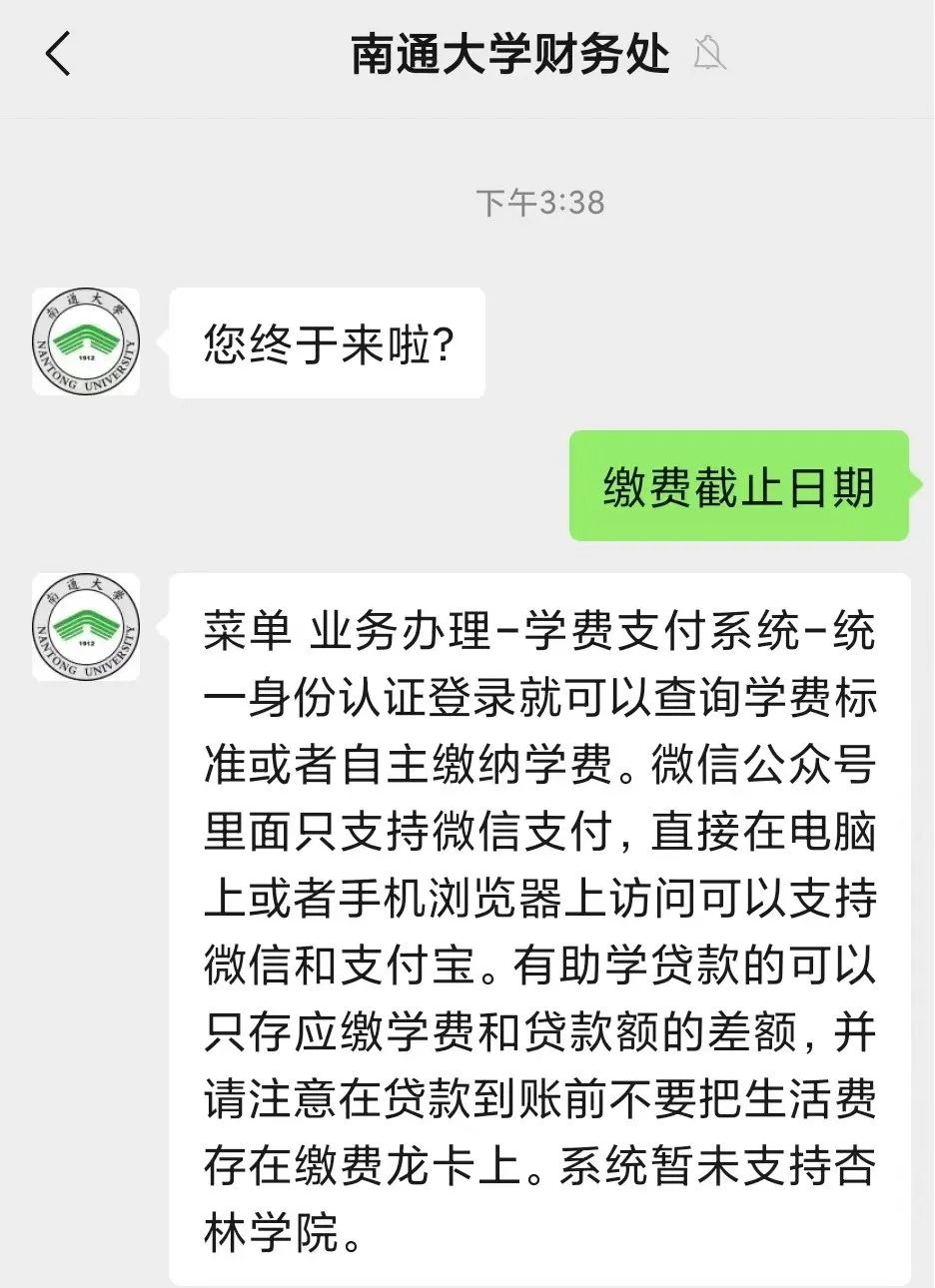The image size is (935, 1288).
Task: Open the account avatar beside "您终于来啦?"
Action: click(86, 342)
